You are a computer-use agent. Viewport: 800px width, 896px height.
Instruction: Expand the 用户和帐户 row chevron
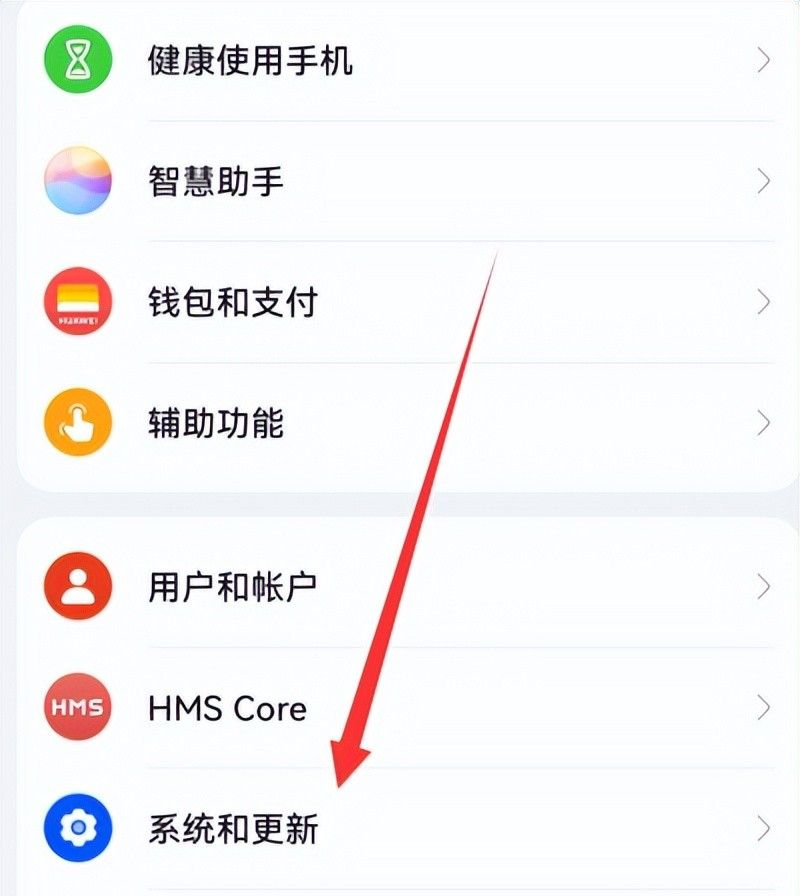(762, 588)
